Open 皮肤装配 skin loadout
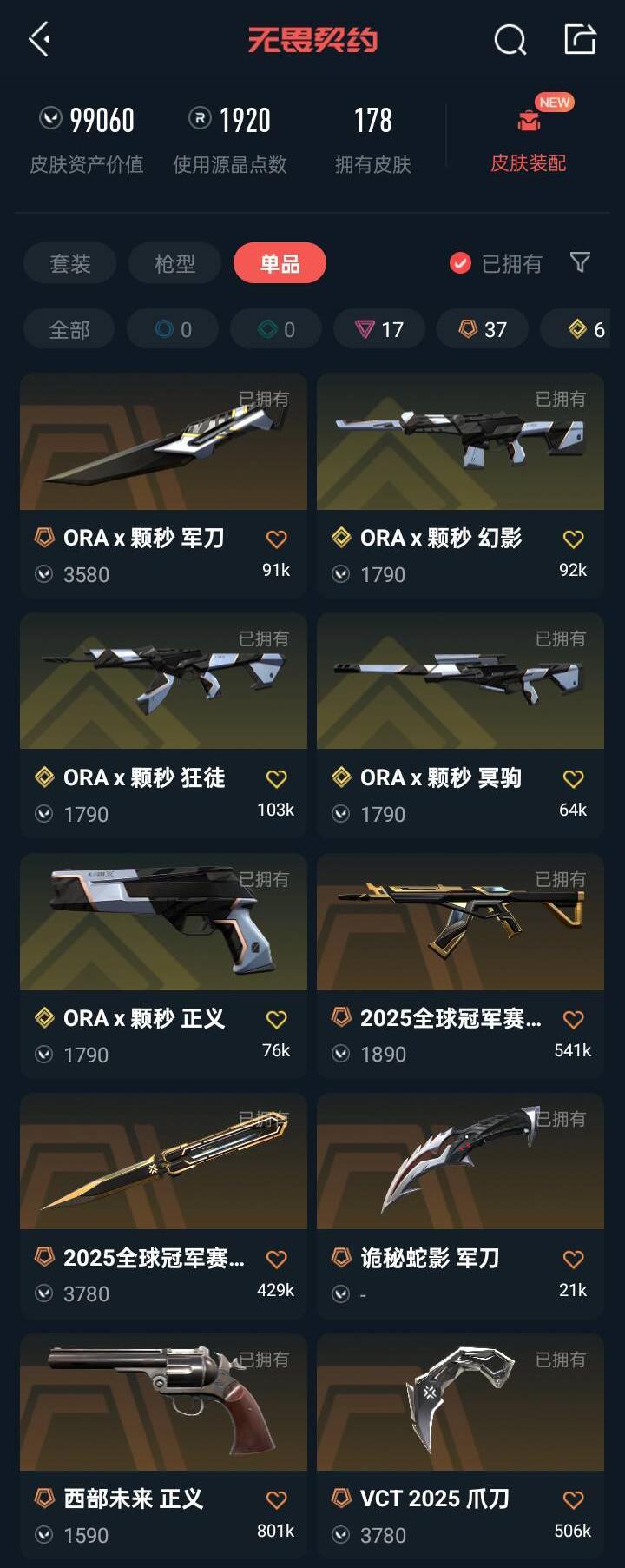The height and width of the screenshot is (1568, 625). [x=528, y=141]
